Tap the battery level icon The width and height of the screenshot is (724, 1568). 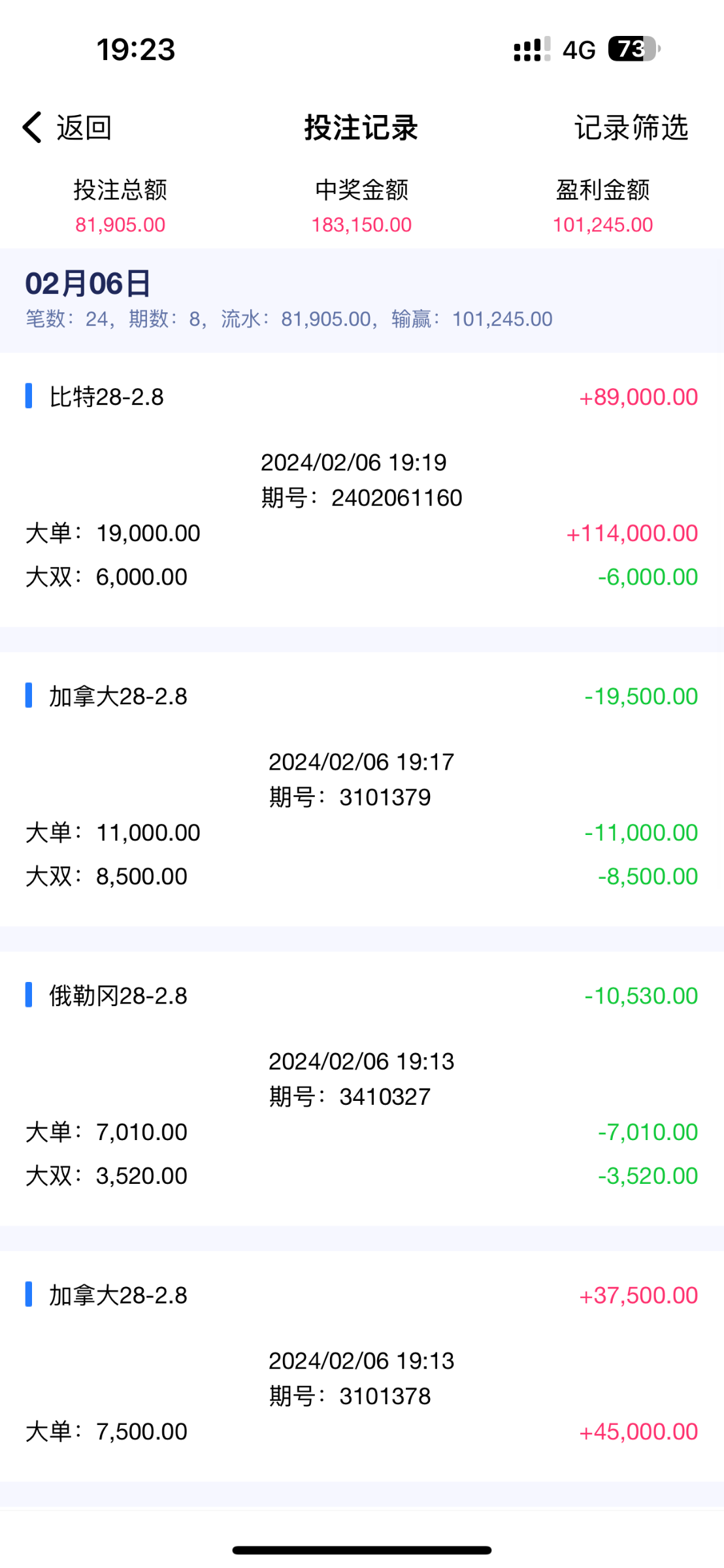(x=631, y=49)
